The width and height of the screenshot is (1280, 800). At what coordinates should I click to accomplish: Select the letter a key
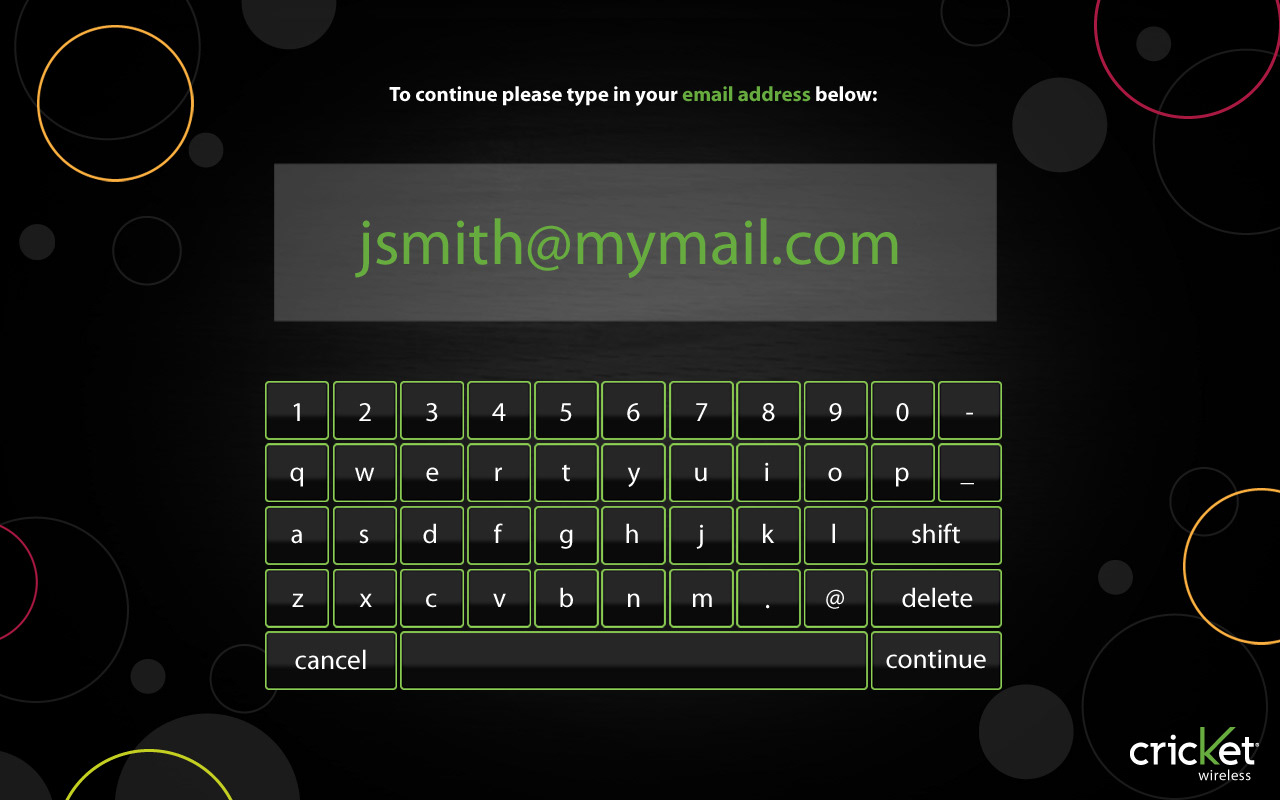coord(297,535)
